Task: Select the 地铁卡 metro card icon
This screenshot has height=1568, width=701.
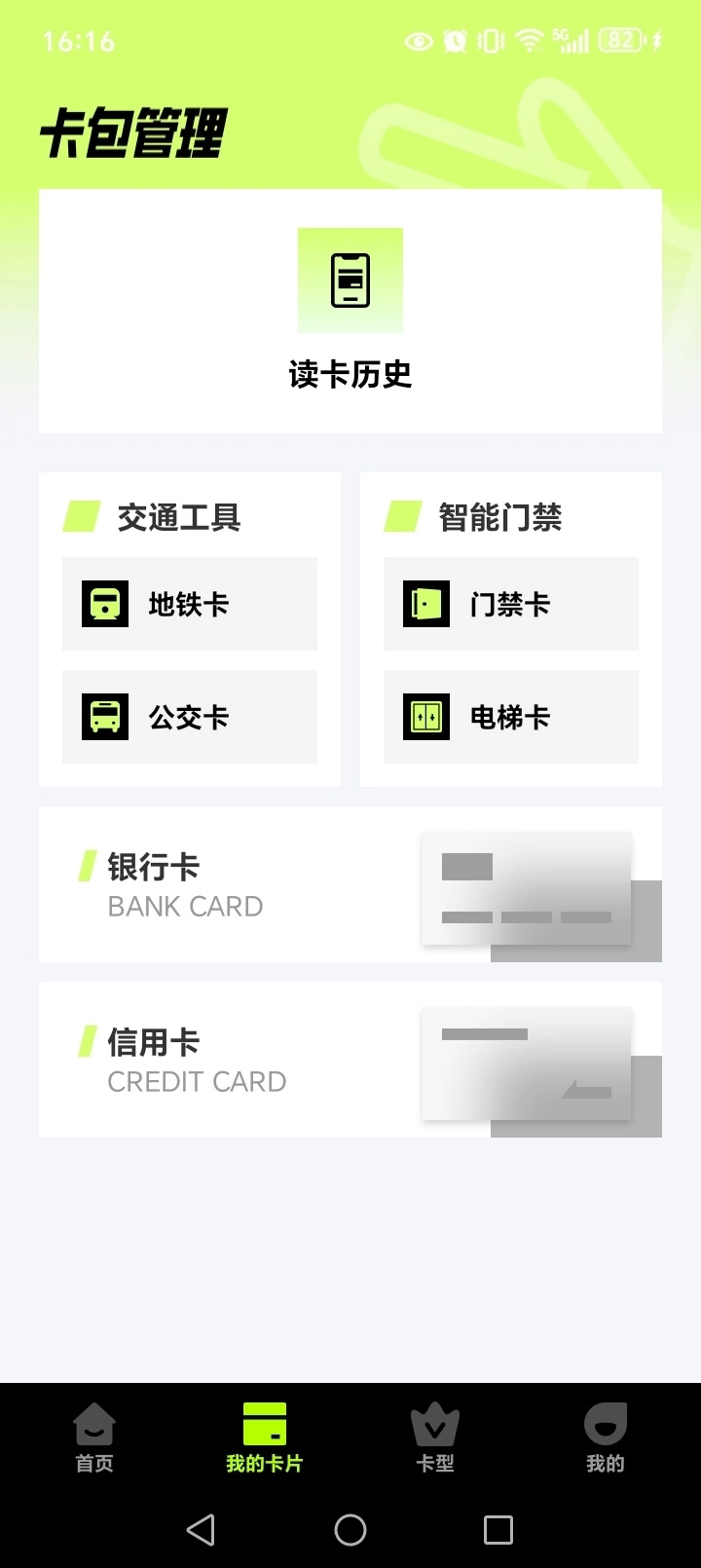Action: (x=103, y=604)
